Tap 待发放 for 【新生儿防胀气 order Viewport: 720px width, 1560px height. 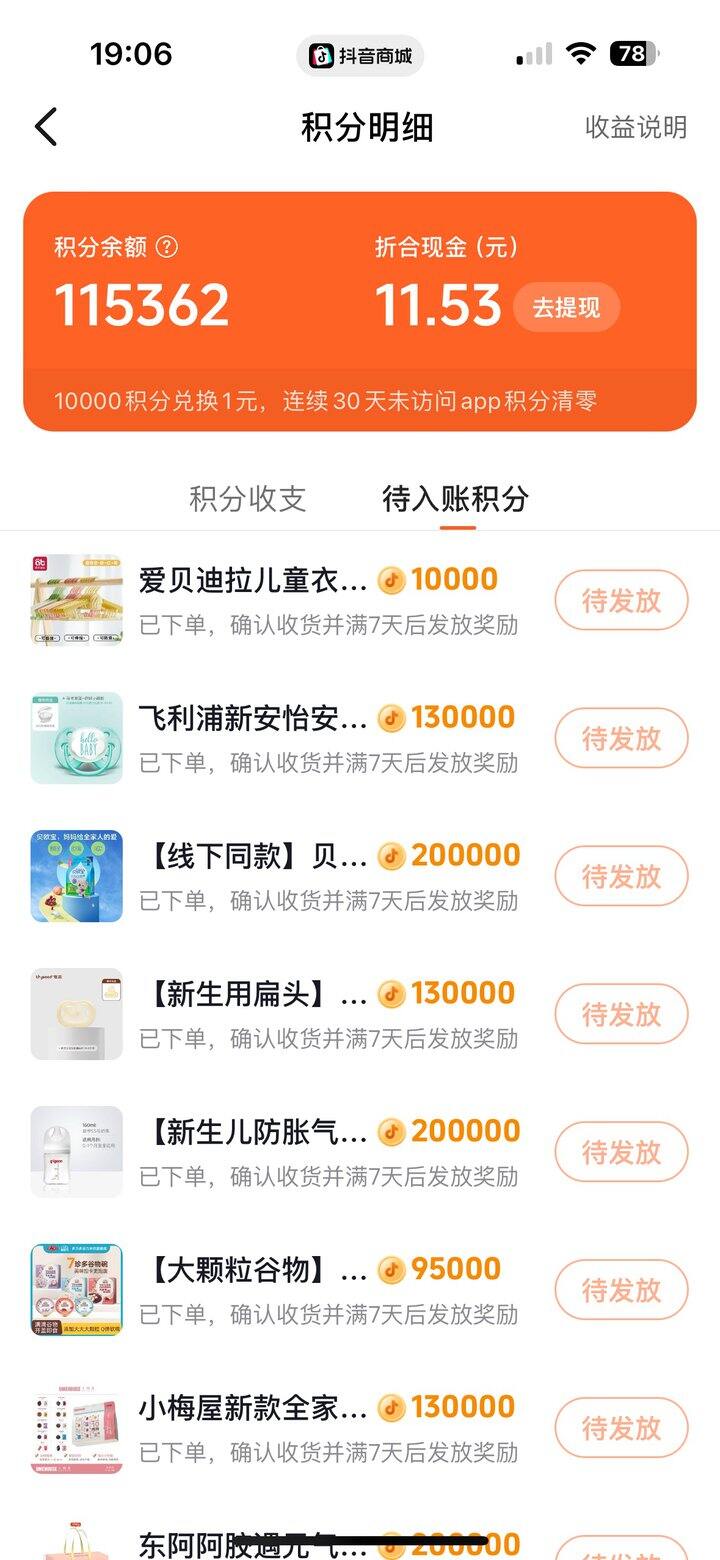click(621, 1152)
